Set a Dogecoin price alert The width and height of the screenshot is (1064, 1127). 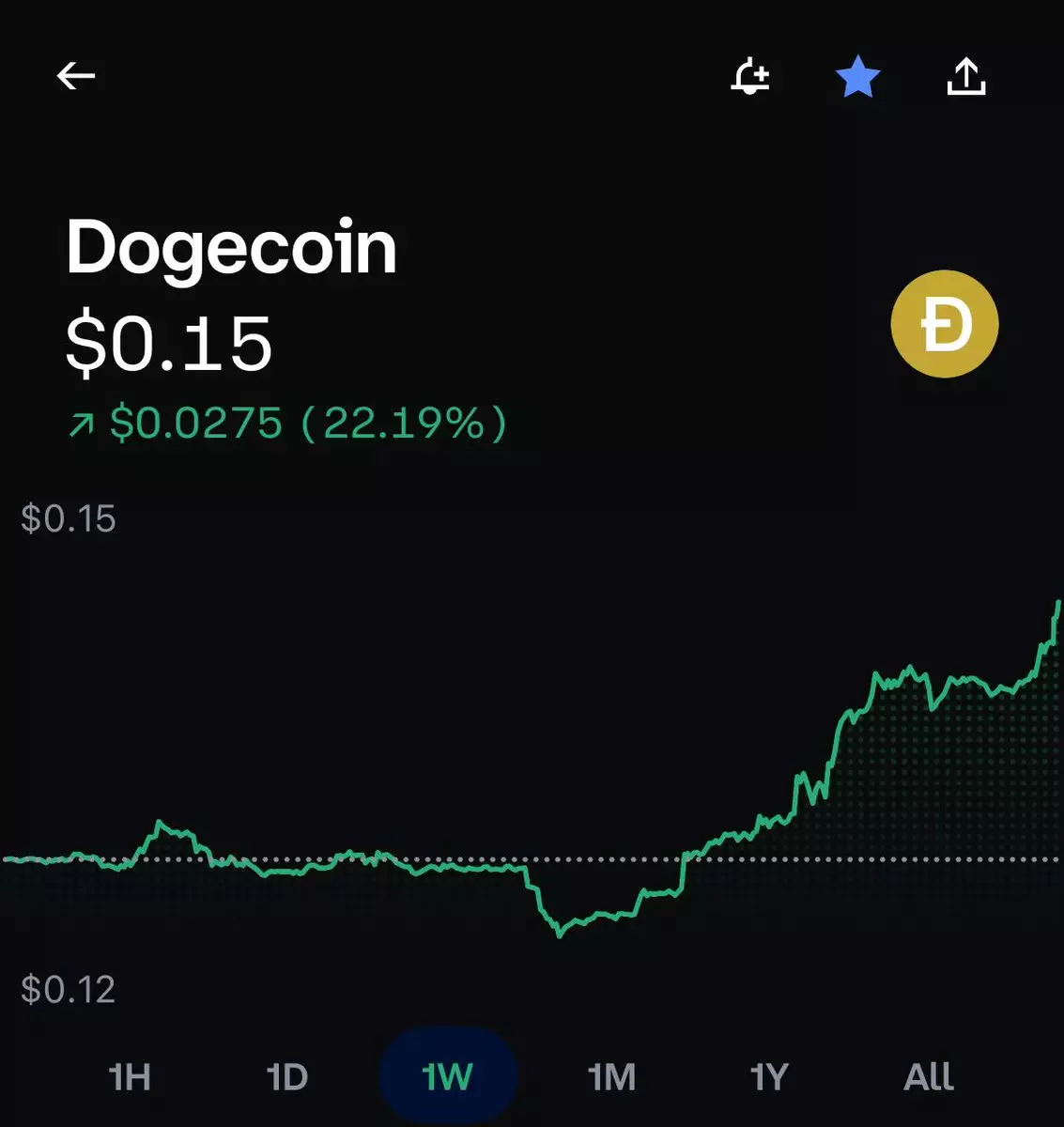[x=750, y=76]
